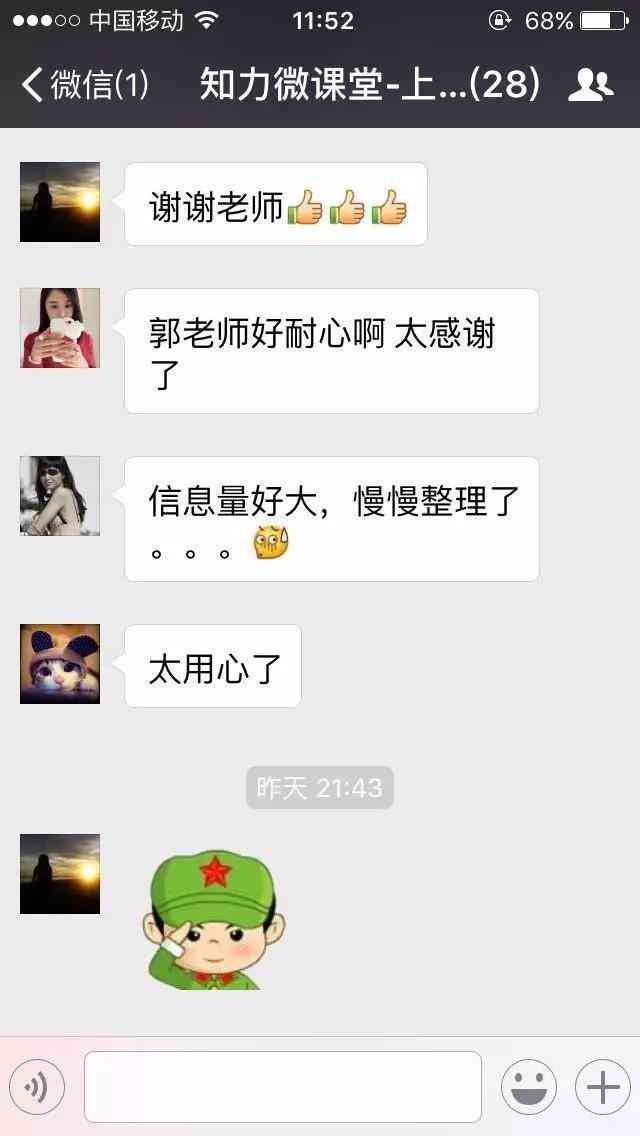Viewport: 640px width, 1136px height.
Task: Focus the message text field
Action: (283, 1087)
